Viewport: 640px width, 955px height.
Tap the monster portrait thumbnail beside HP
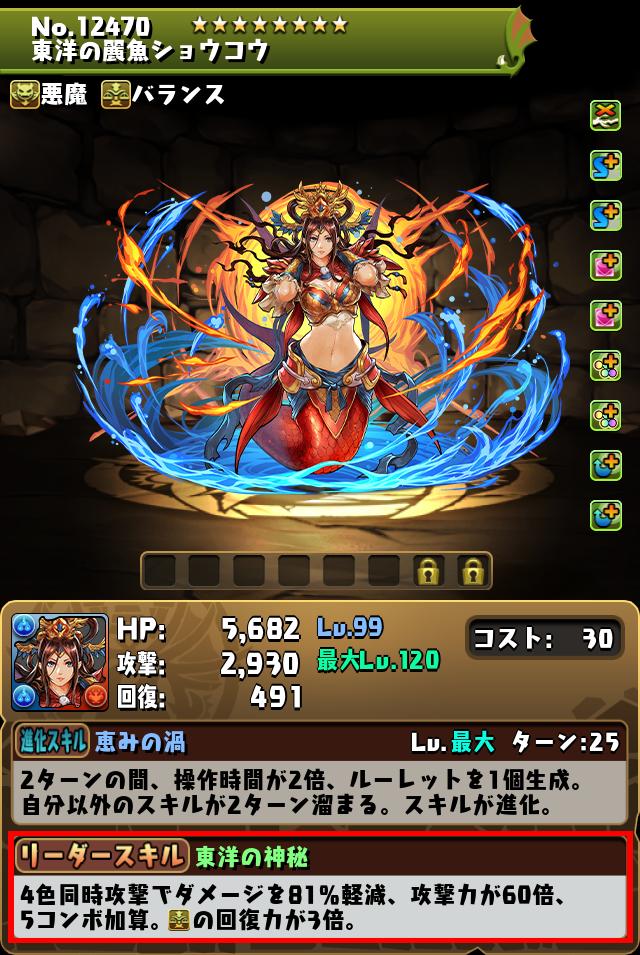60,662
